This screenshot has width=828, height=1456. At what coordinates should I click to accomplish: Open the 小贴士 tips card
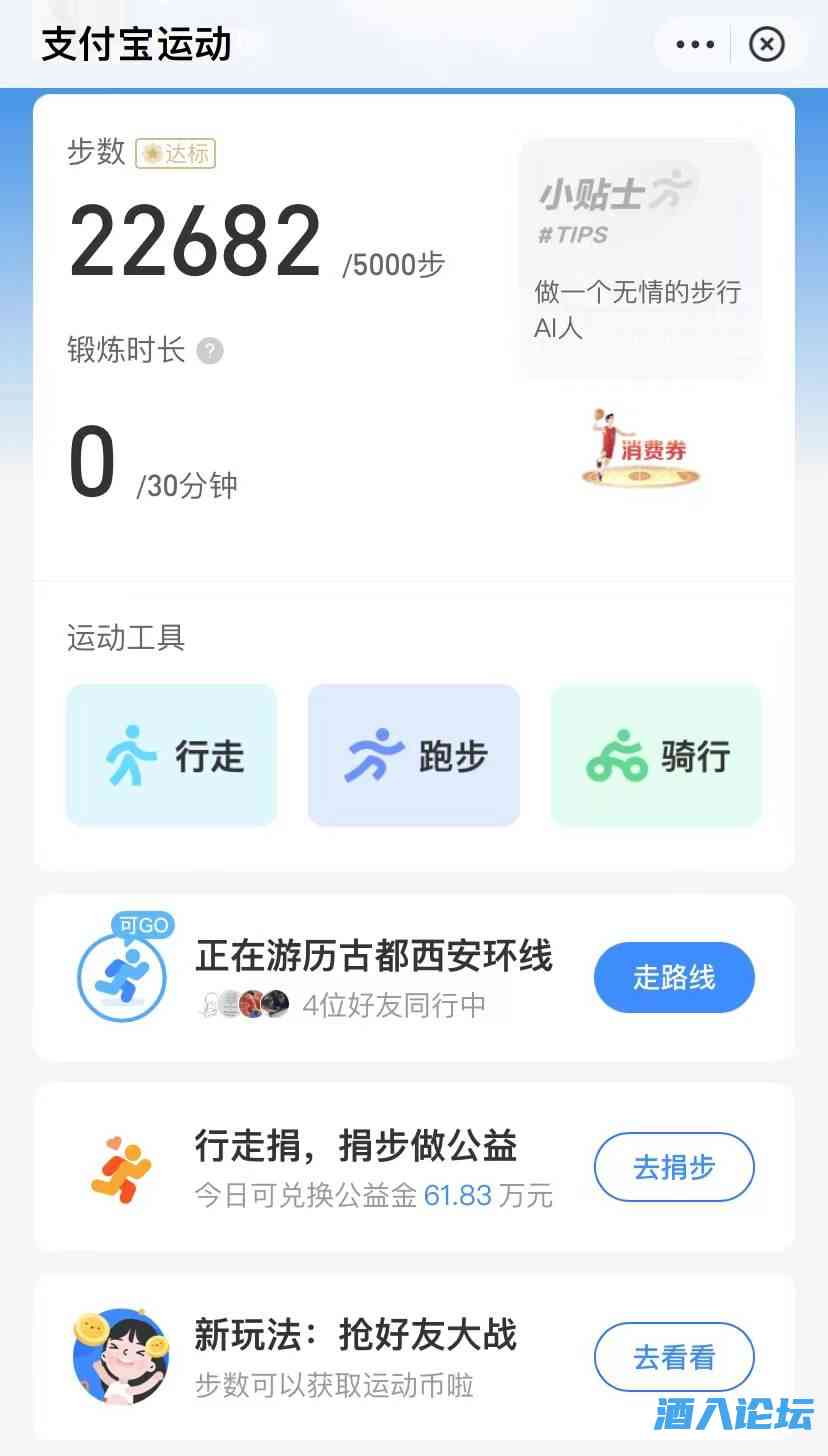640,258
